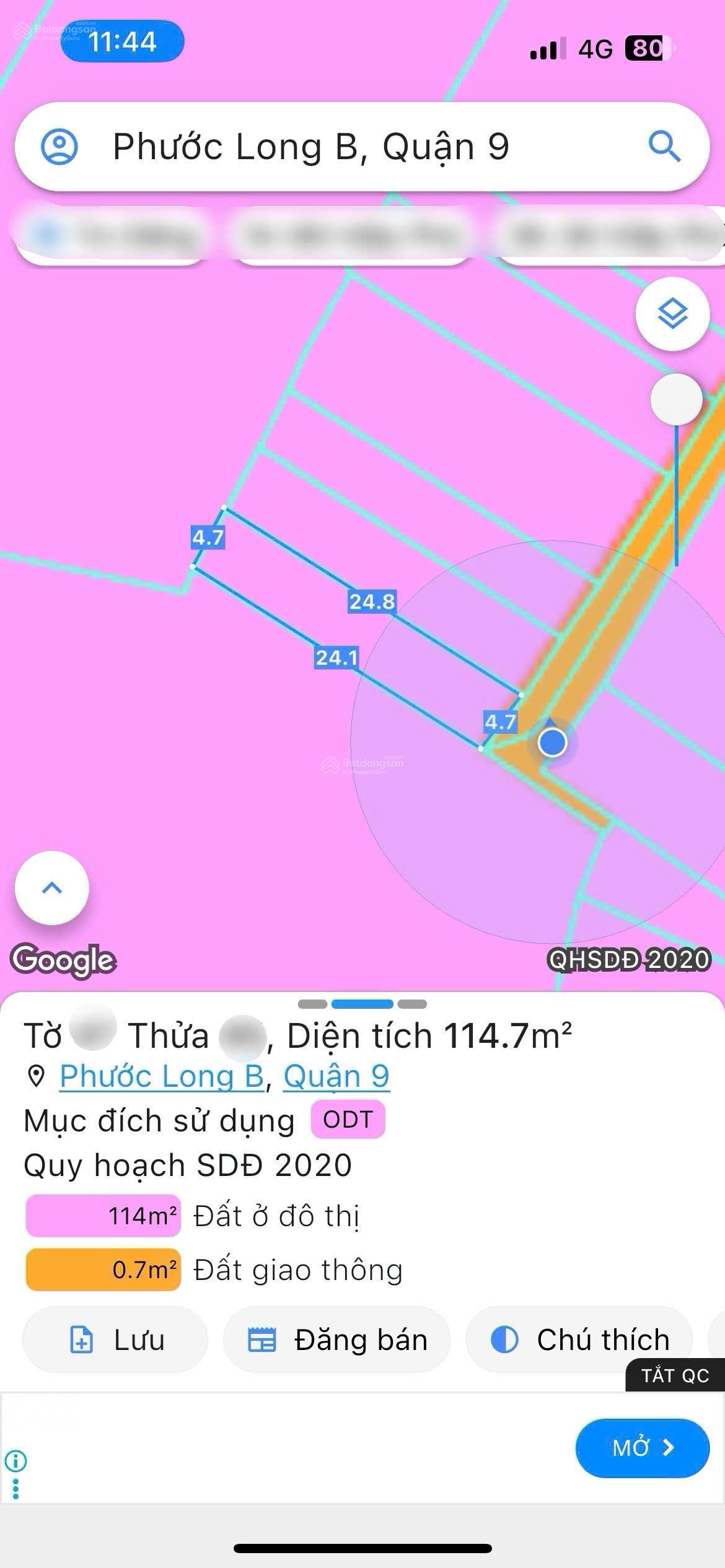
Task: Select Đăng bán to list for sale
Action: [337, 1339]
